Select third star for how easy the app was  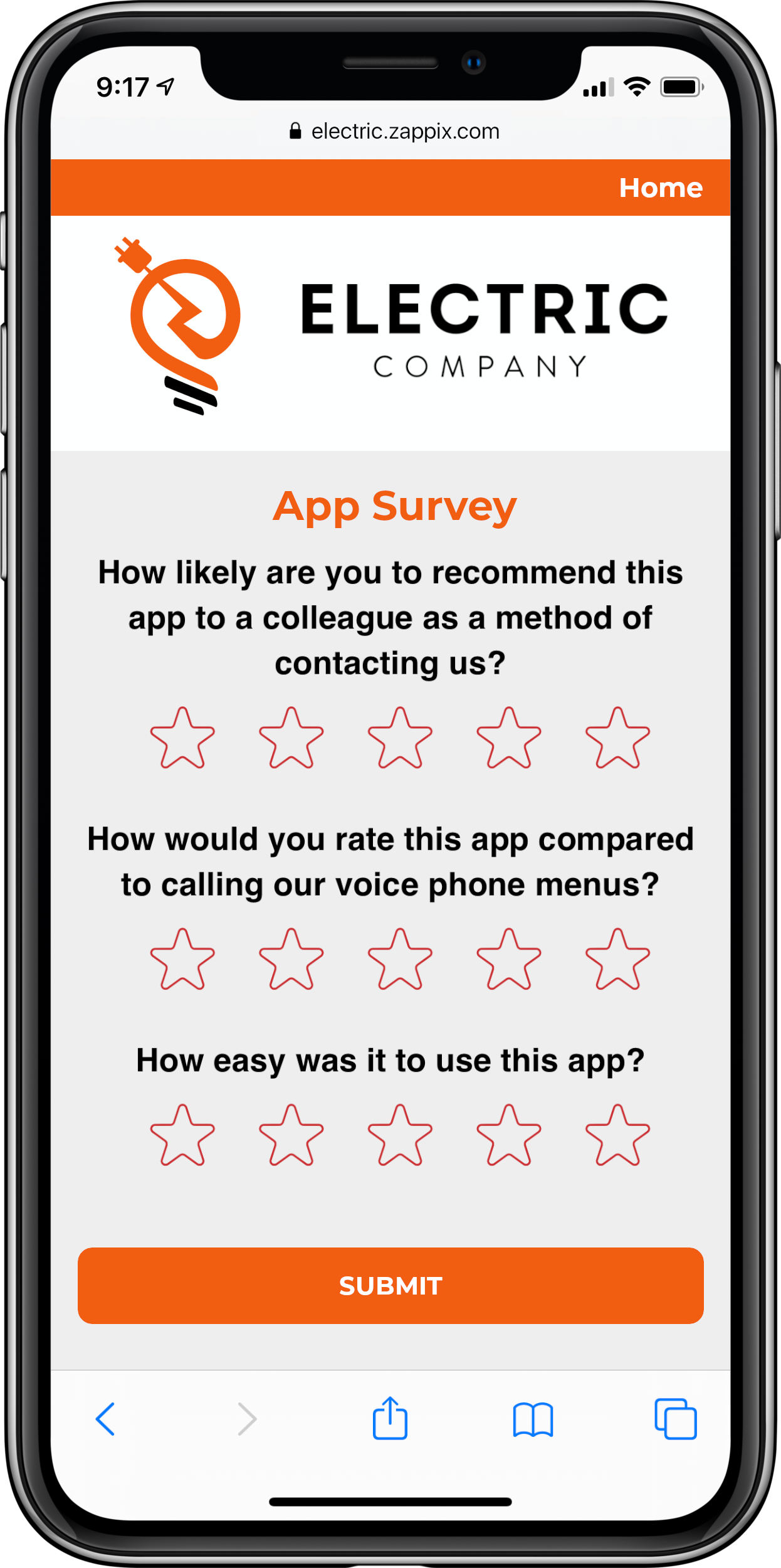coord(400,1136)
